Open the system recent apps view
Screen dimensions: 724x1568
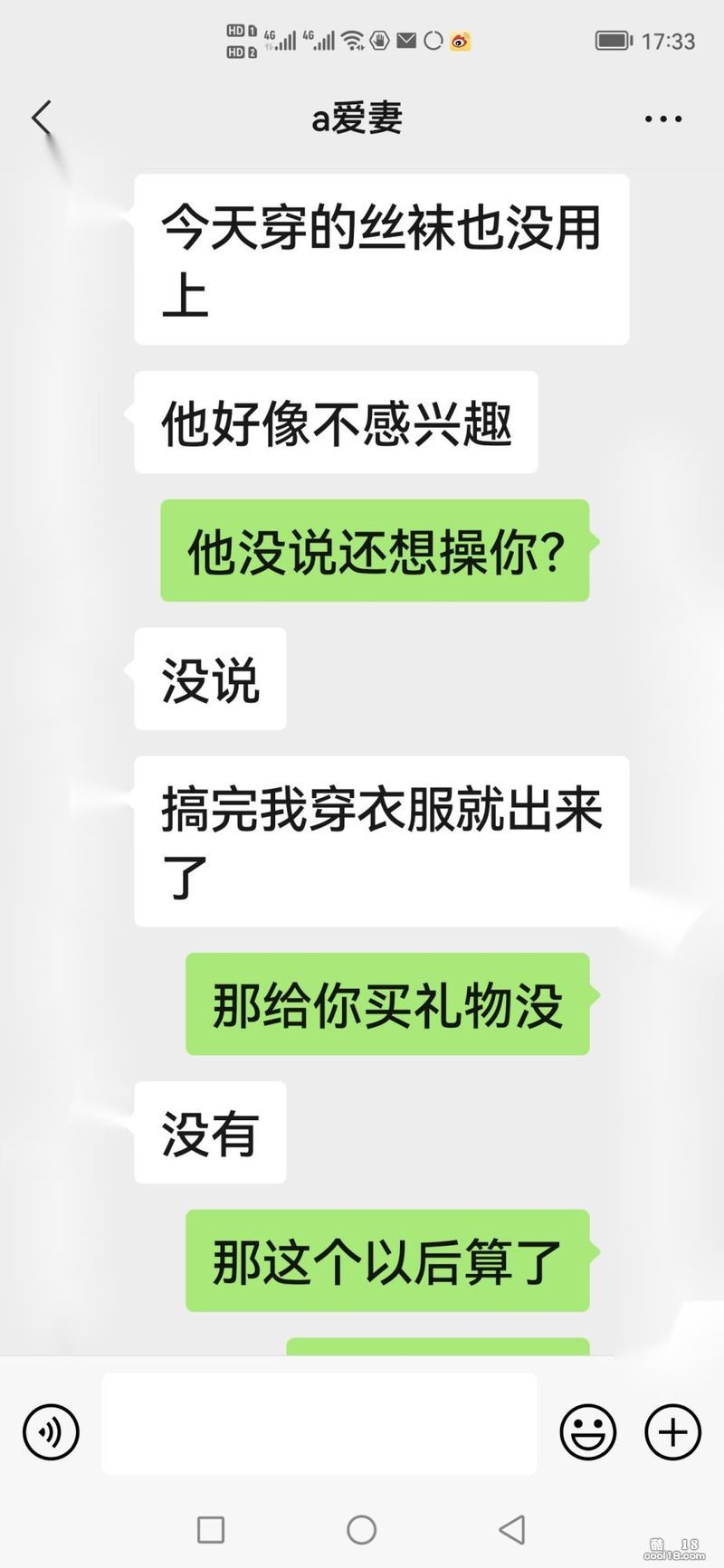[x=211, y=1530]
